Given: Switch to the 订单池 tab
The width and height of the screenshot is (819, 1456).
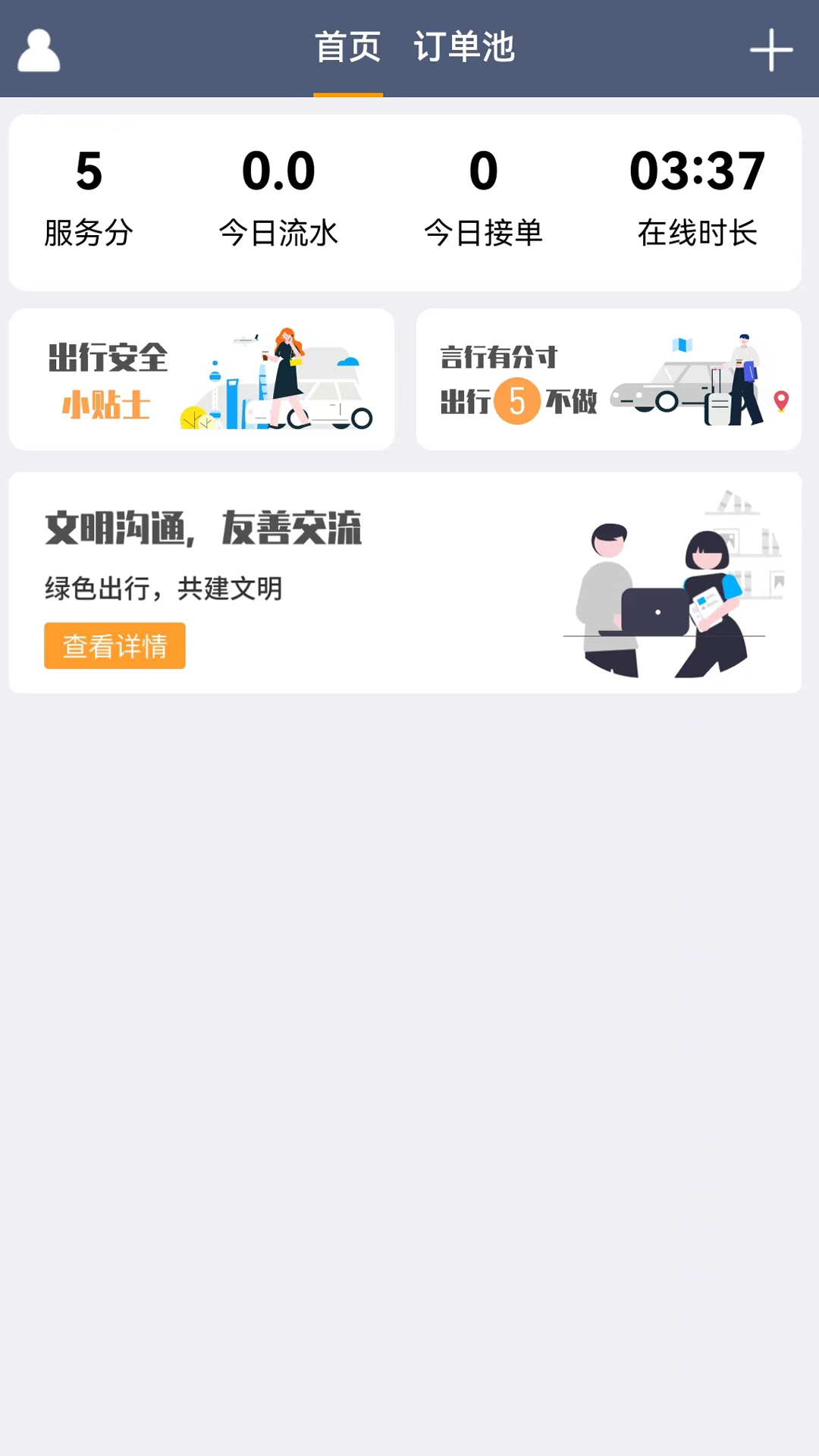Looking at the screenshot, I should [465, 47].
